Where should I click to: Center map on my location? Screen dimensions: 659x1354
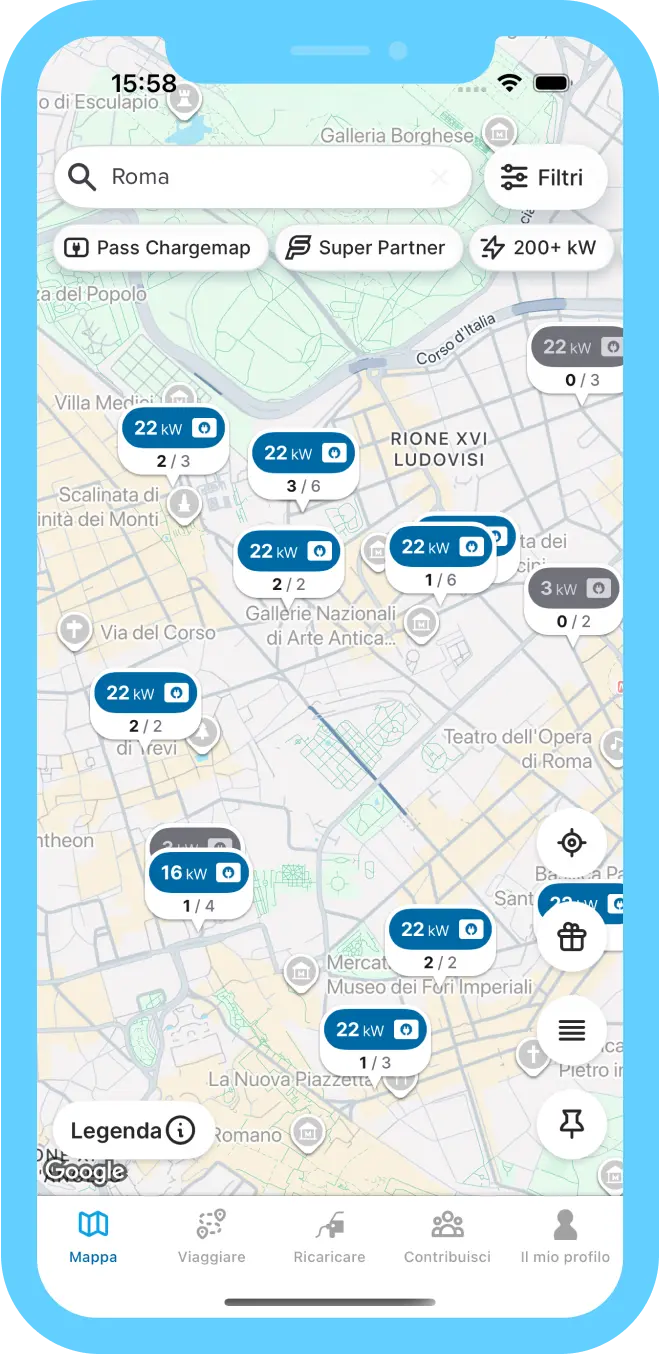571,843
